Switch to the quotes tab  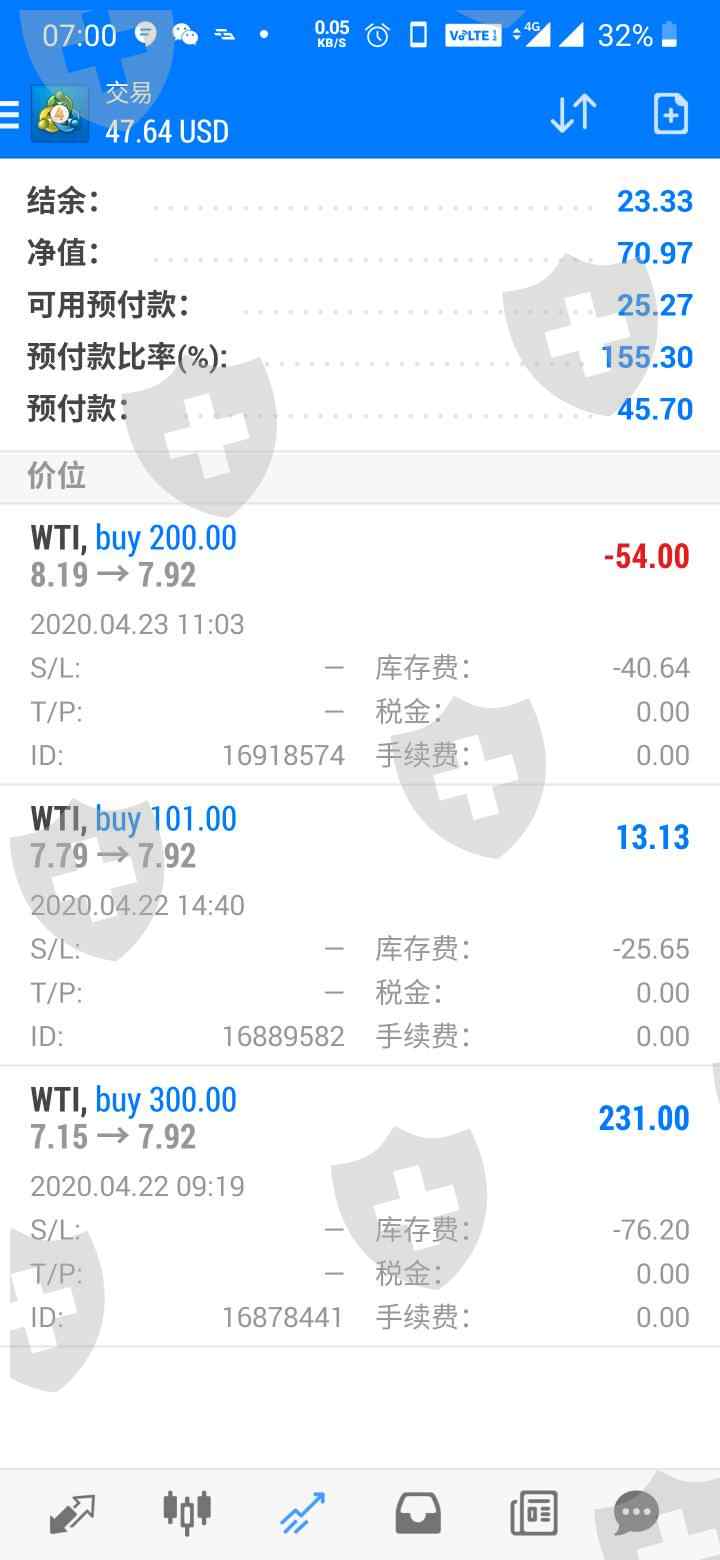pos(72,1514)
